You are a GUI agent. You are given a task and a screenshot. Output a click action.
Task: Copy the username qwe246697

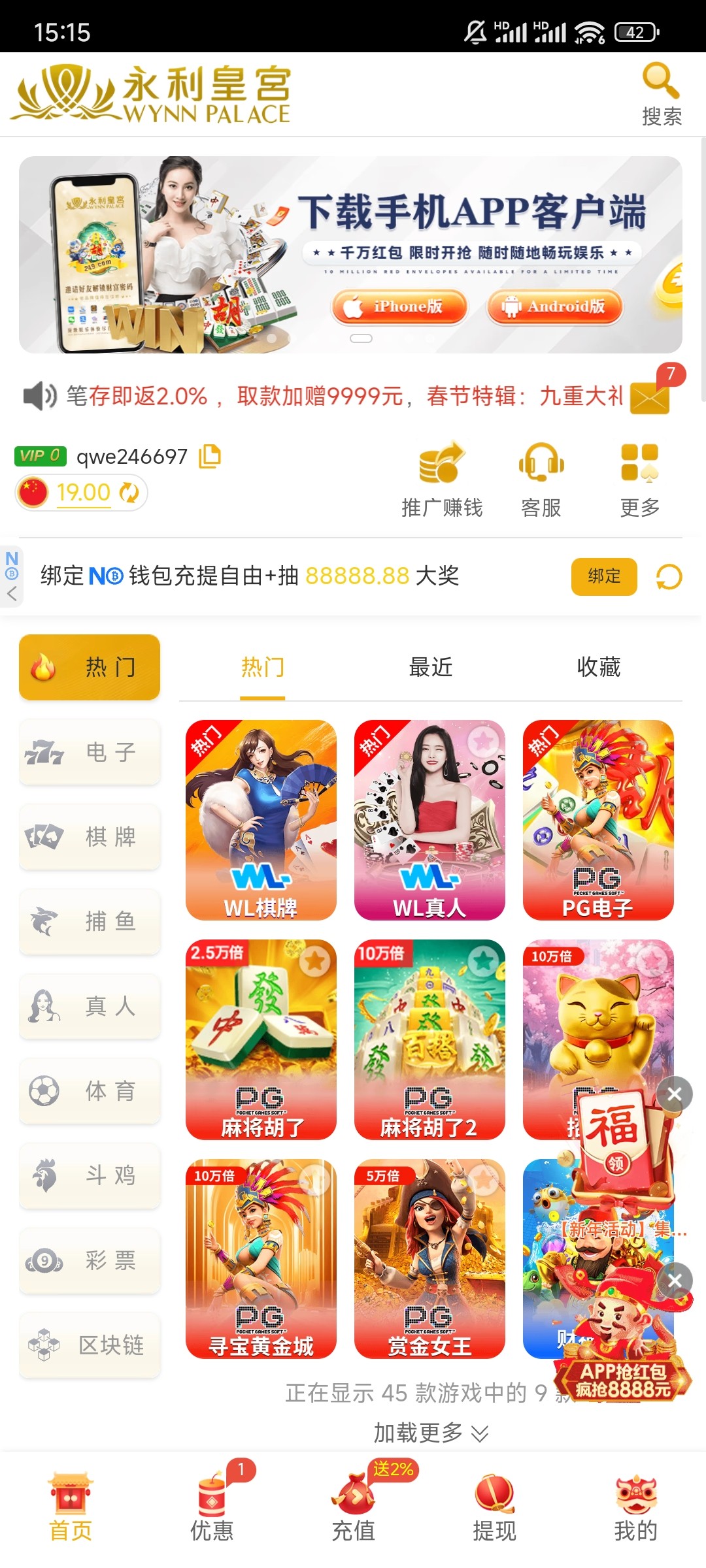(x=210, y=456)
